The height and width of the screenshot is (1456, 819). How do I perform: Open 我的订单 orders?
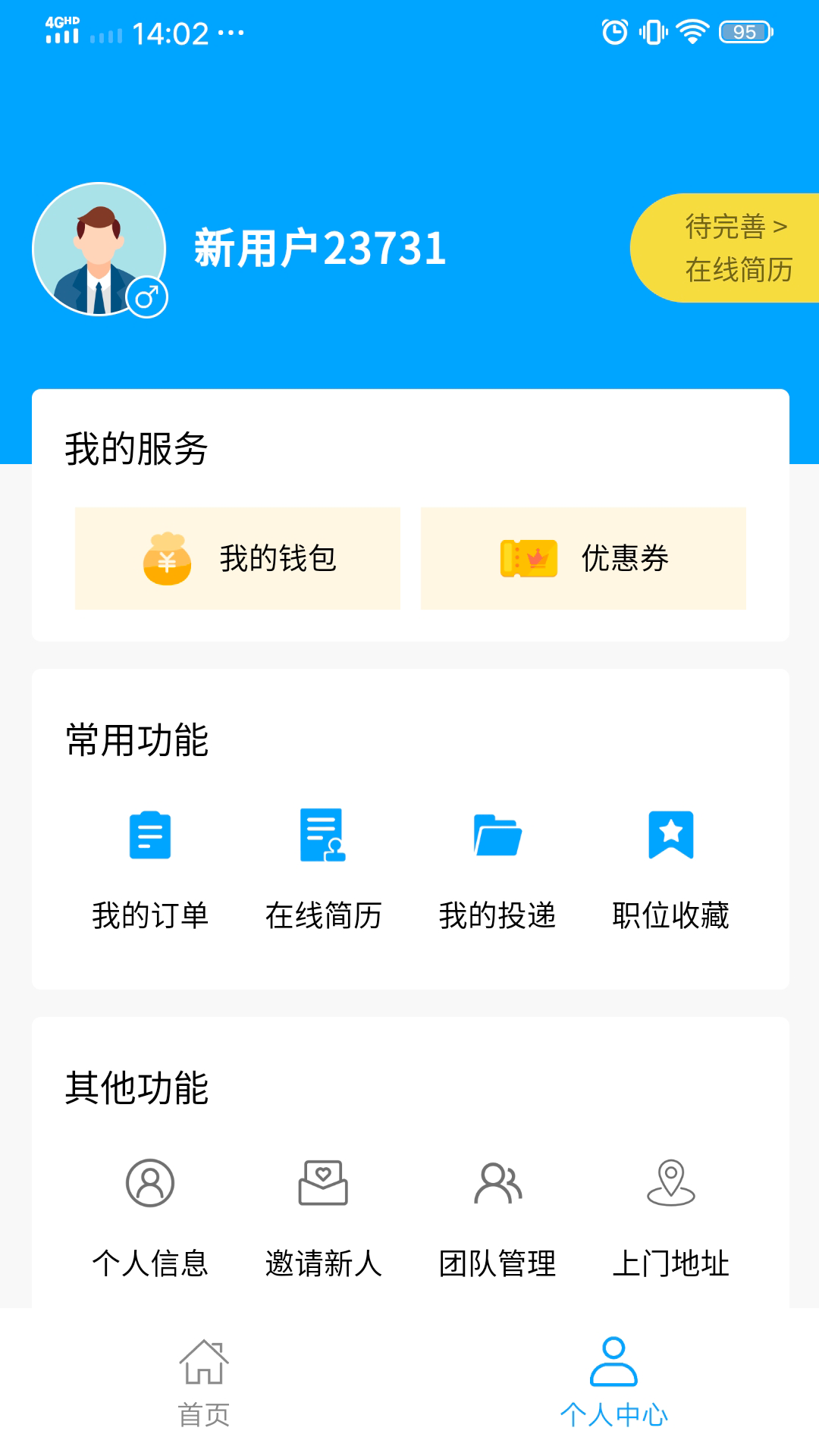[x=150, y=868]
